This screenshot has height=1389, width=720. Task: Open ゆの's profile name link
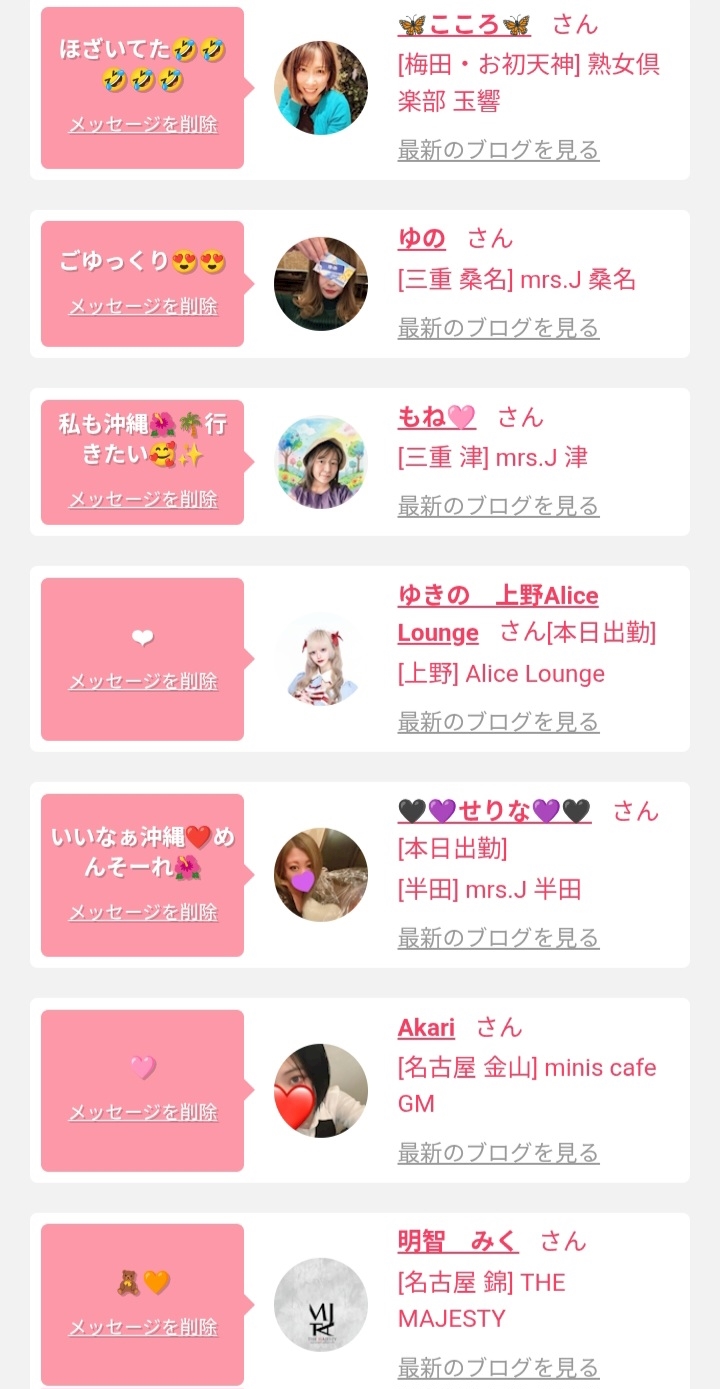[x=422, y=238]
